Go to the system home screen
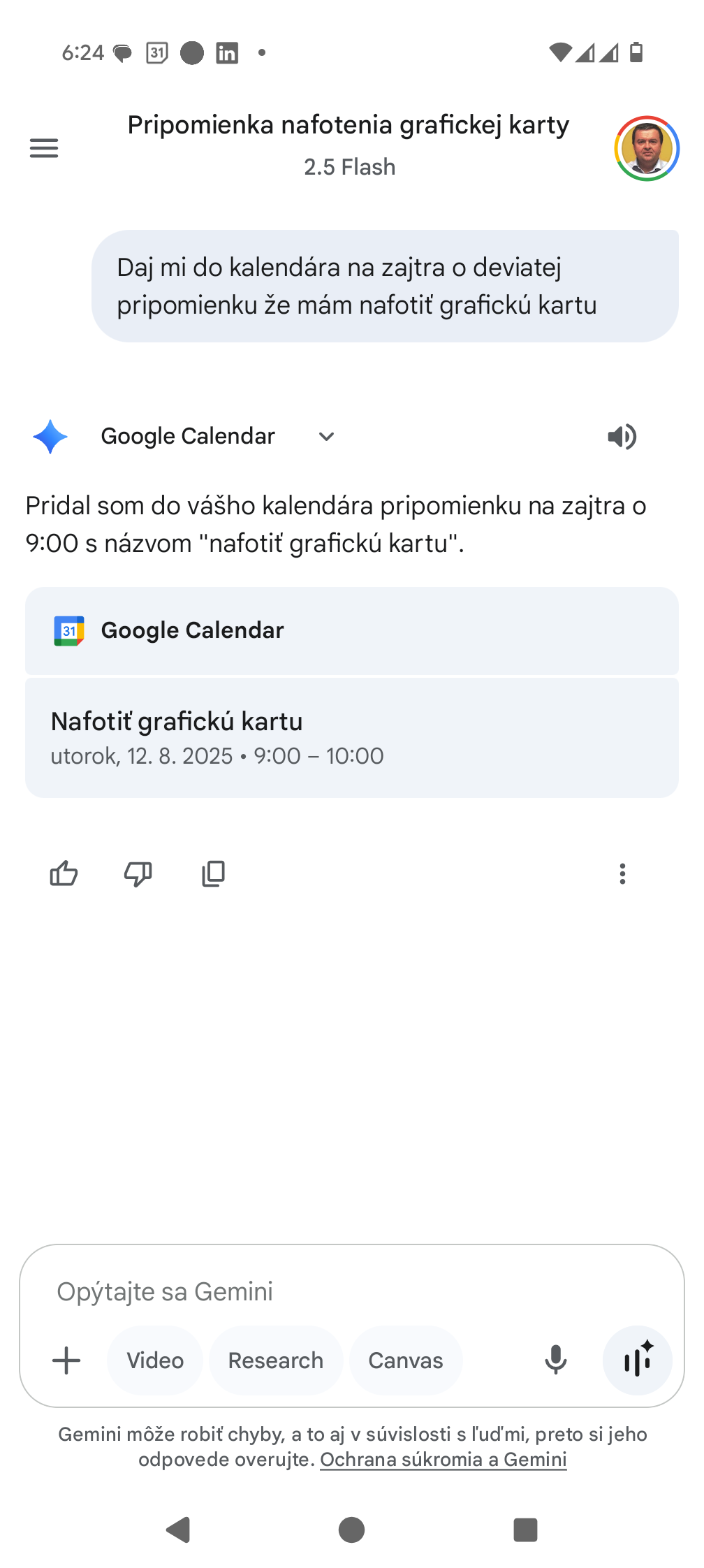 point(351,1530)
